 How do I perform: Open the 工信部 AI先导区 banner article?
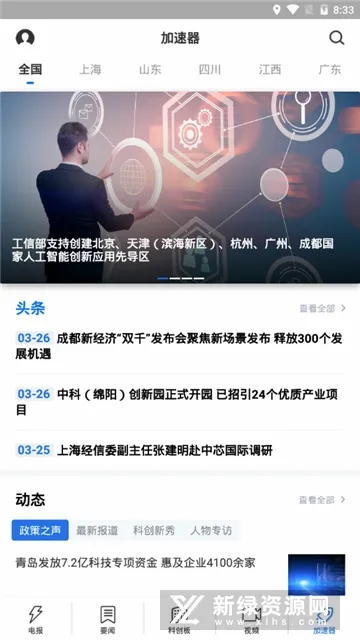click(180, 187)
